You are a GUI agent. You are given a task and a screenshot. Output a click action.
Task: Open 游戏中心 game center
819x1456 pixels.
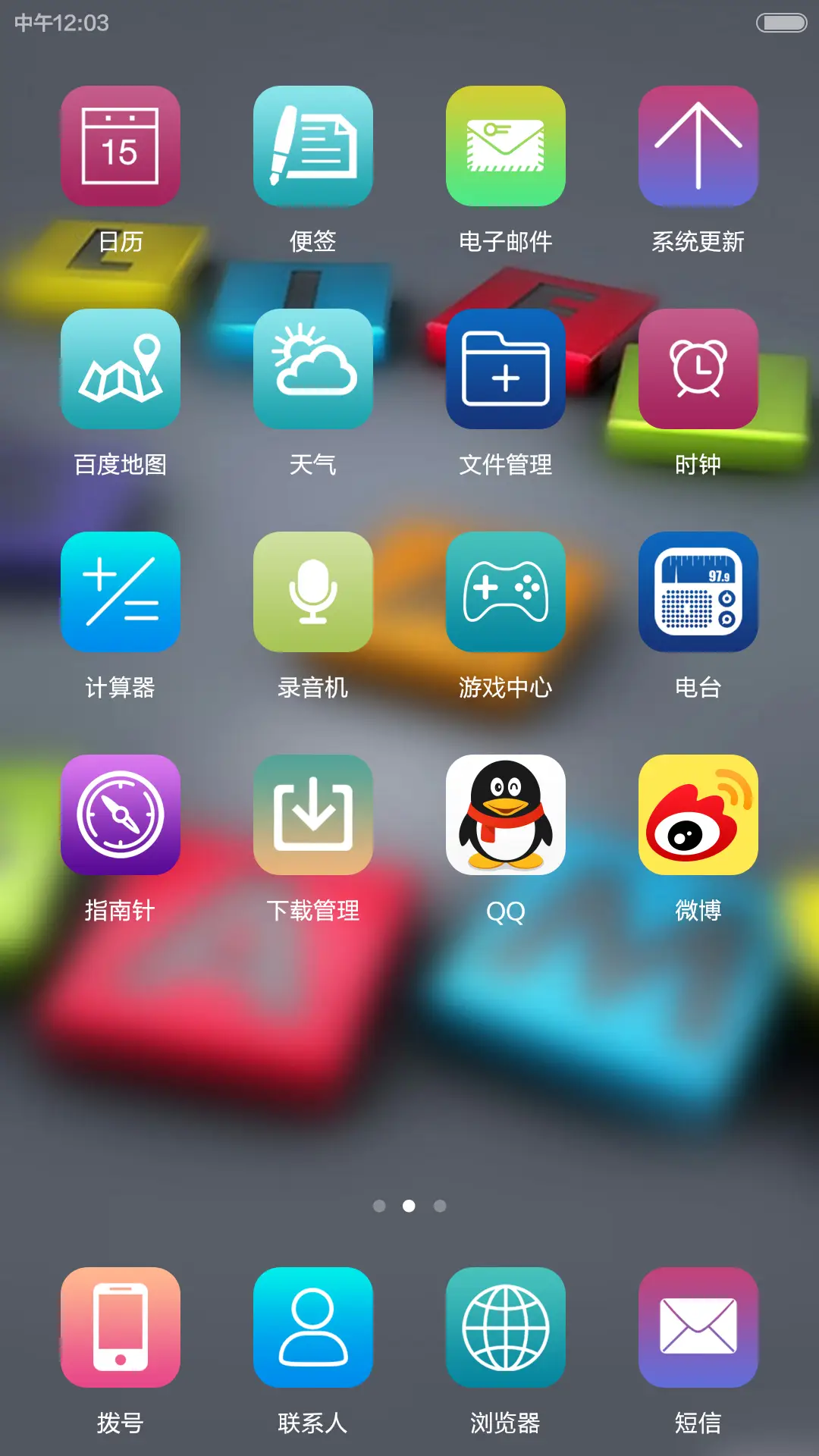tap(506, 591)
